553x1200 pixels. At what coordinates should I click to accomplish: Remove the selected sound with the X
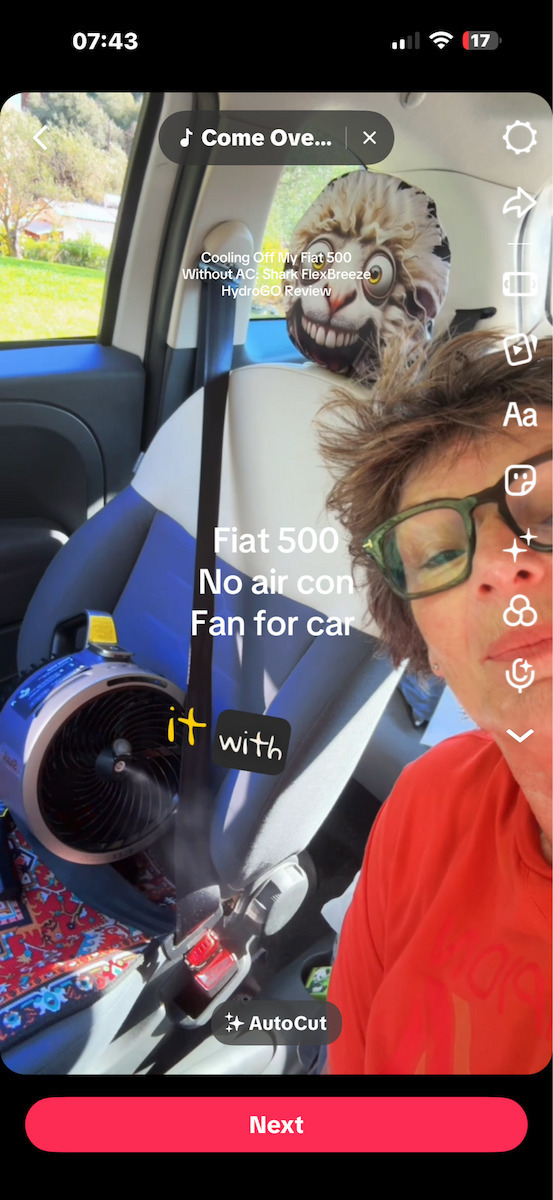370,138
